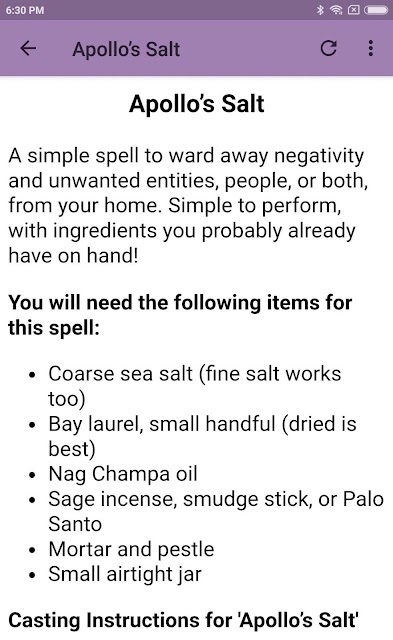Open the three-dot overflow menu

(370, 48)
